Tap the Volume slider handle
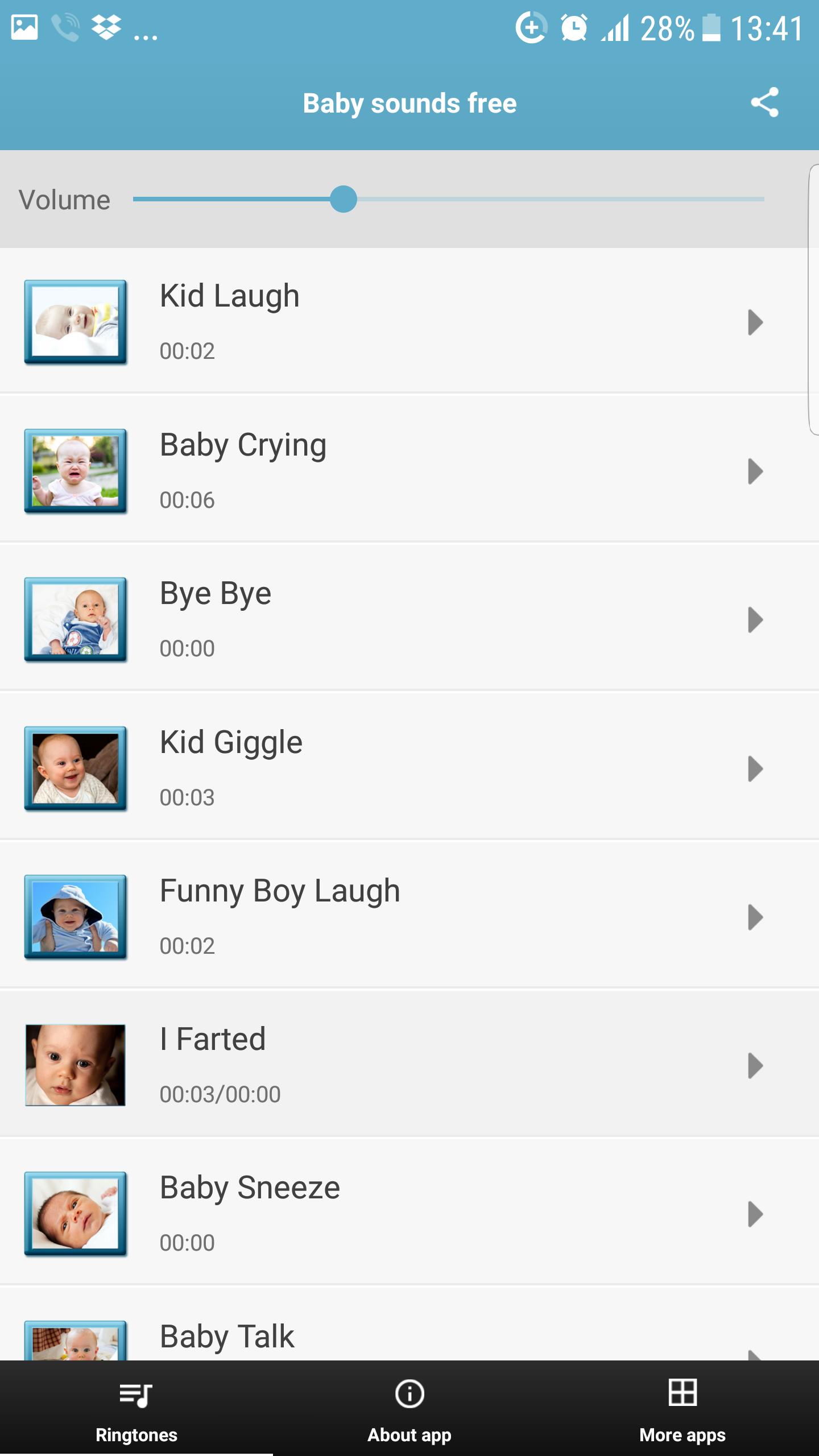The image size is (819, 1456). click(x=344, y=199)
